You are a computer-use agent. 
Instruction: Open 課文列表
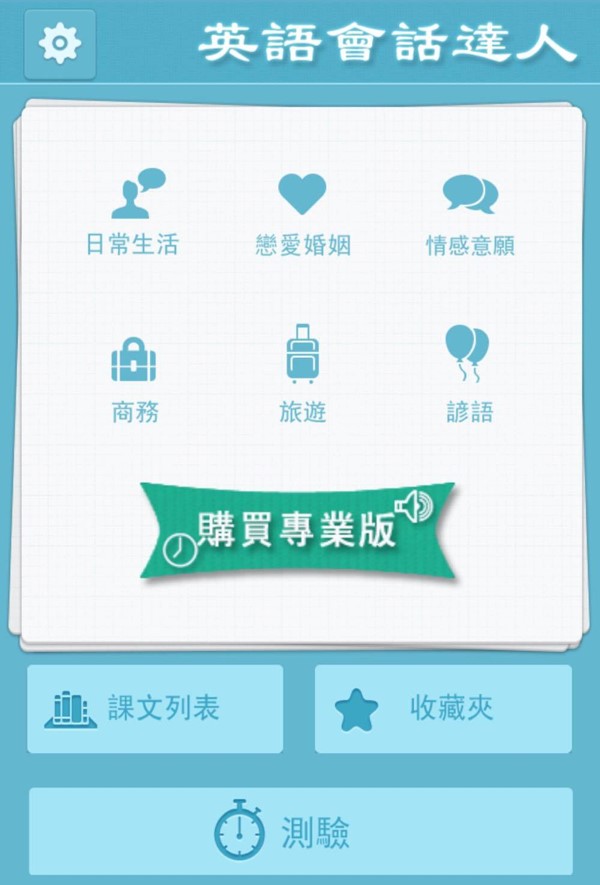coord(155,709)
